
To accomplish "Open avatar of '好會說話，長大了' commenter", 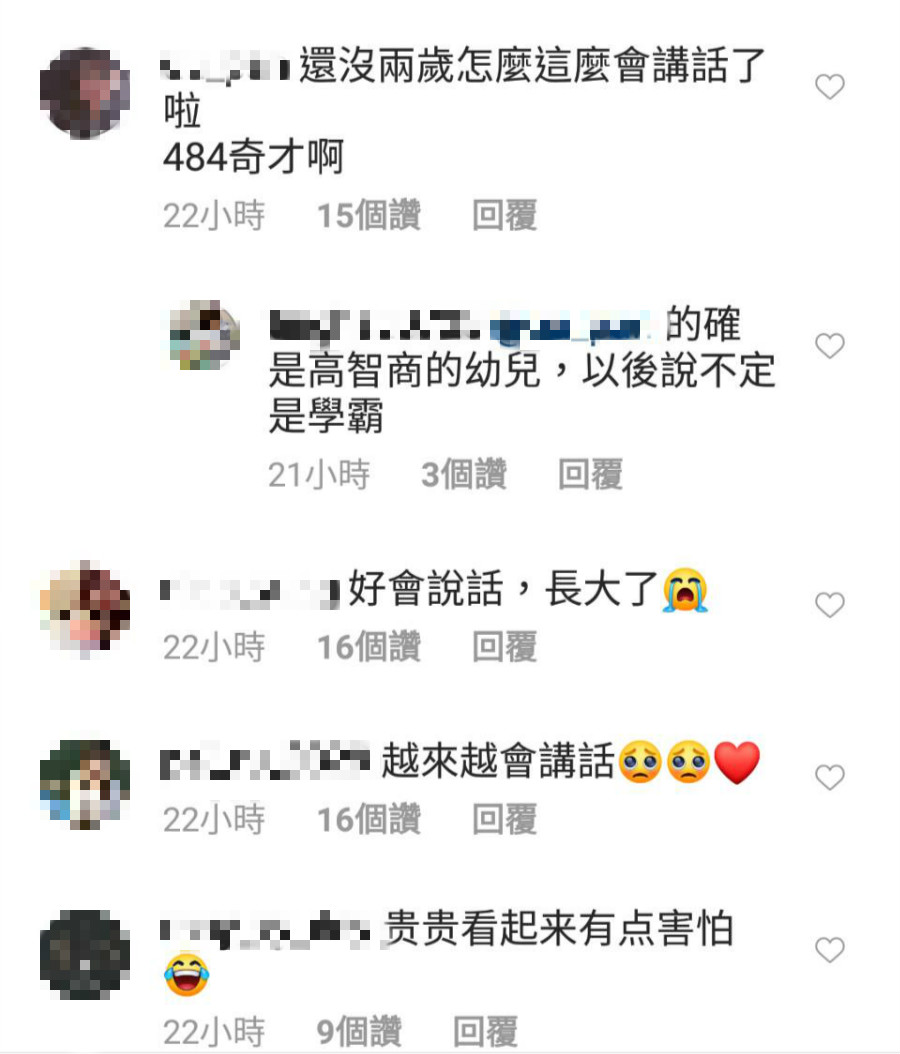I will 85,606.
